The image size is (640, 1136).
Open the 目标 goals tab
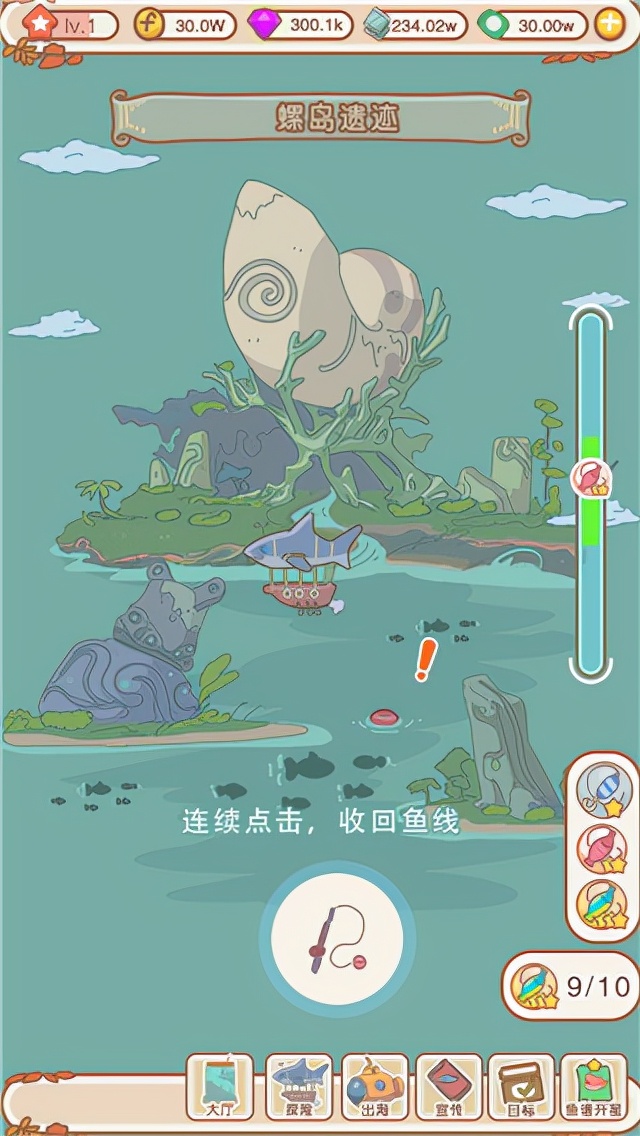(521, 1087)
